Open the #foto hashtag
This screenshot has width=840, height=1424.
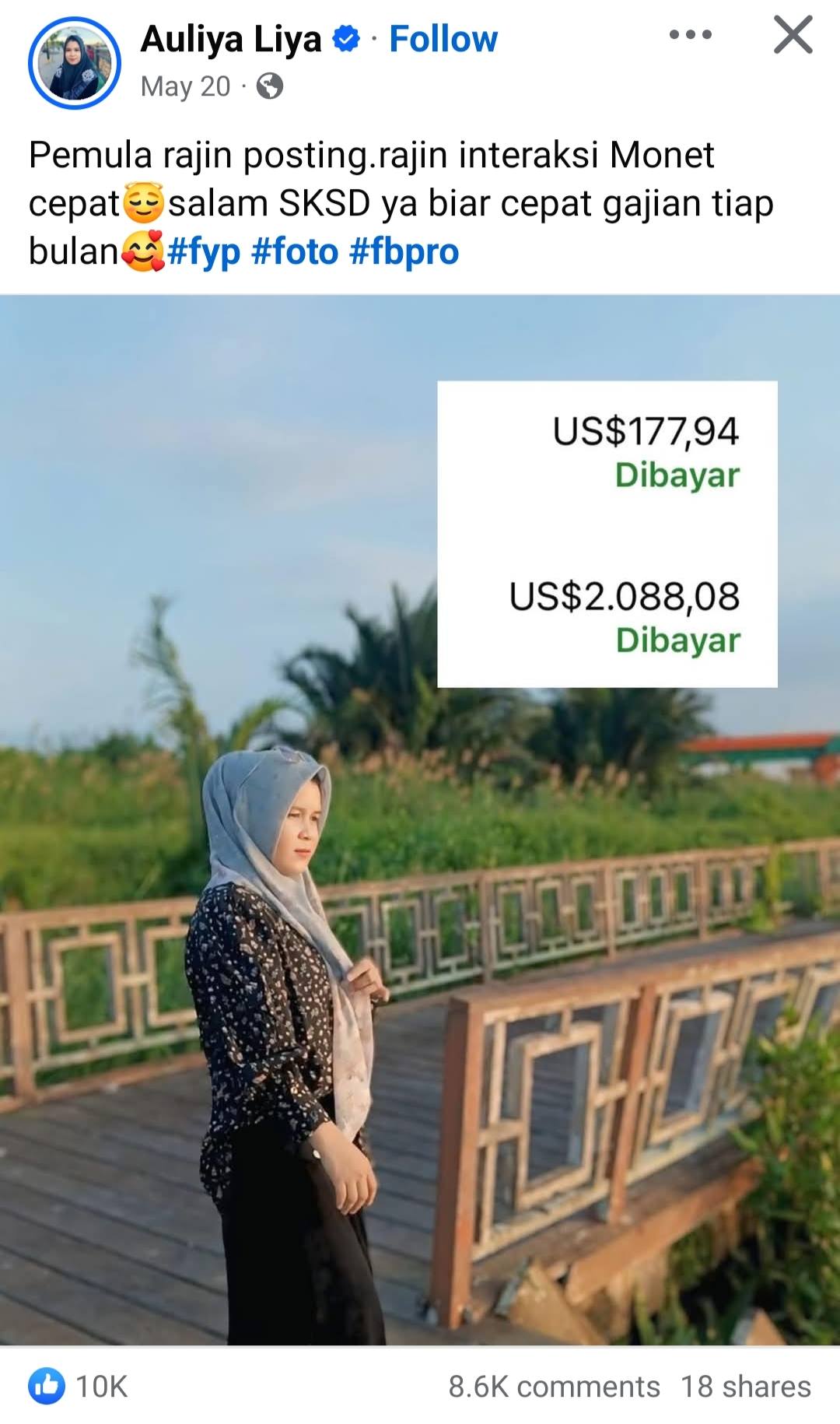click(x=295, y=252)
